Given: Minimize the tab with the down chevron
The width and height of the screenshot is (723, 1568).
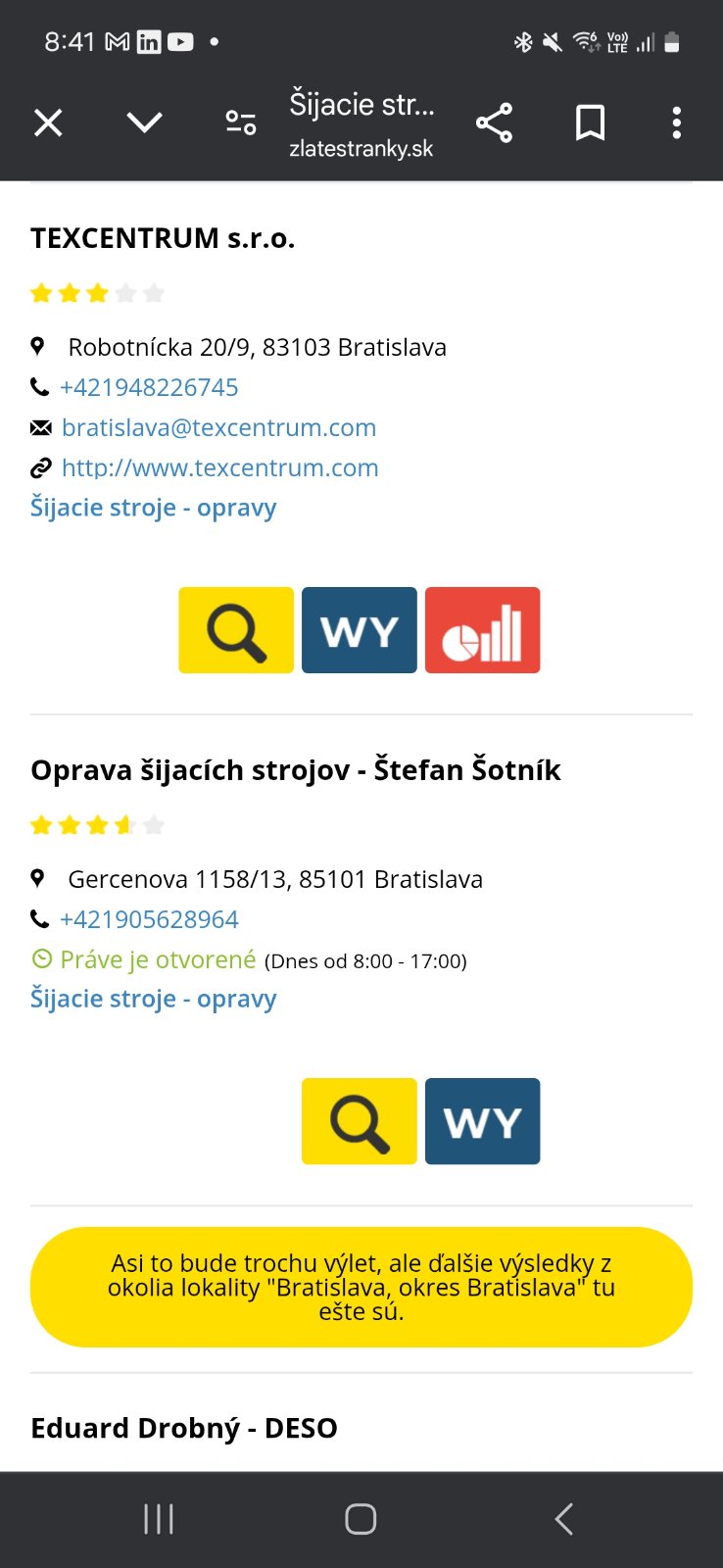Looking at the screenshot, I should click(144, 122).
